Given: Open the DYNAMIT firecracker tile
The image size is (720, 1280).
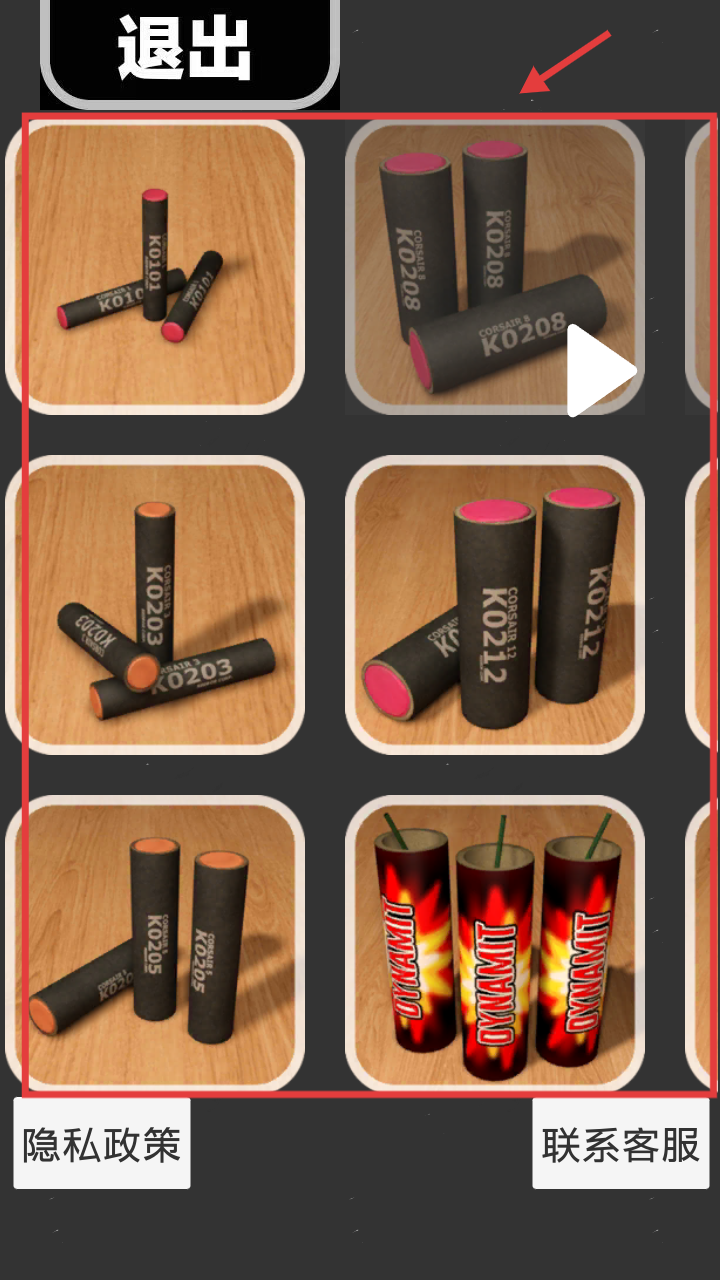Looking at the screenshot, I should (x=495, y=943).
